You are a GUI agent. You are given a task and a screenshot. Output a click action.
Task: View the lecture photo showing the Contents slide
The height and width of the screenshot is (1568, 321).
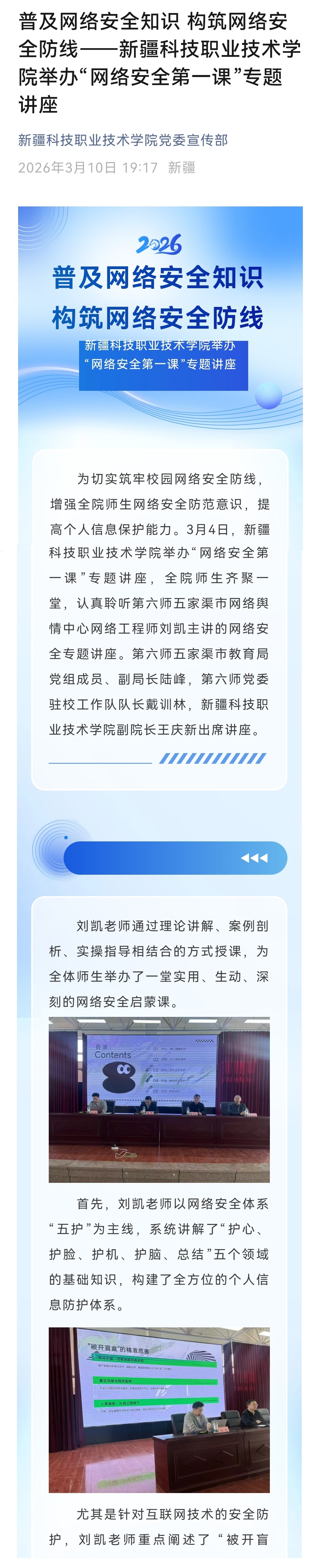tap(159, 1100)
